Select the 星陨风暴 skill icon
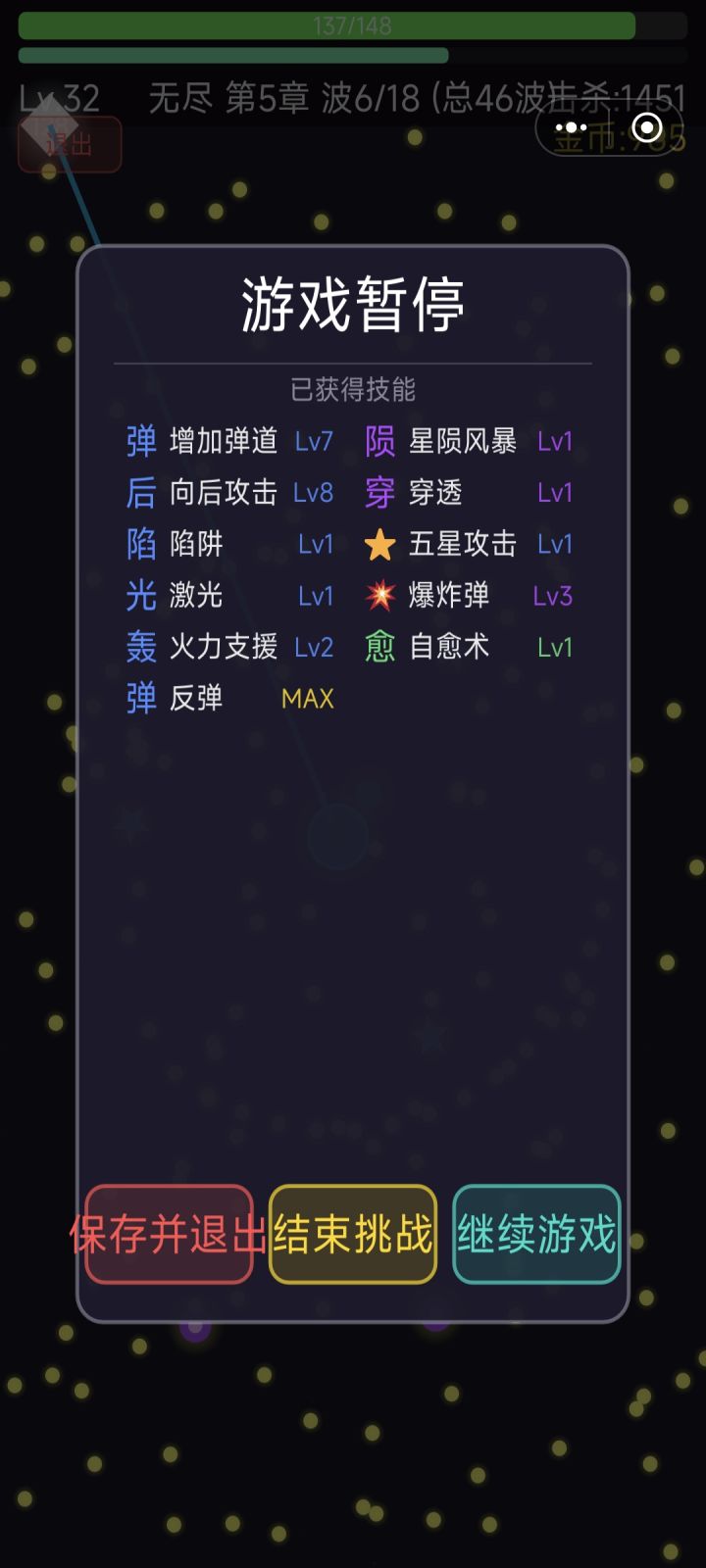The width and height of the screenshot is (706, 1568). (x=380, y=441)
